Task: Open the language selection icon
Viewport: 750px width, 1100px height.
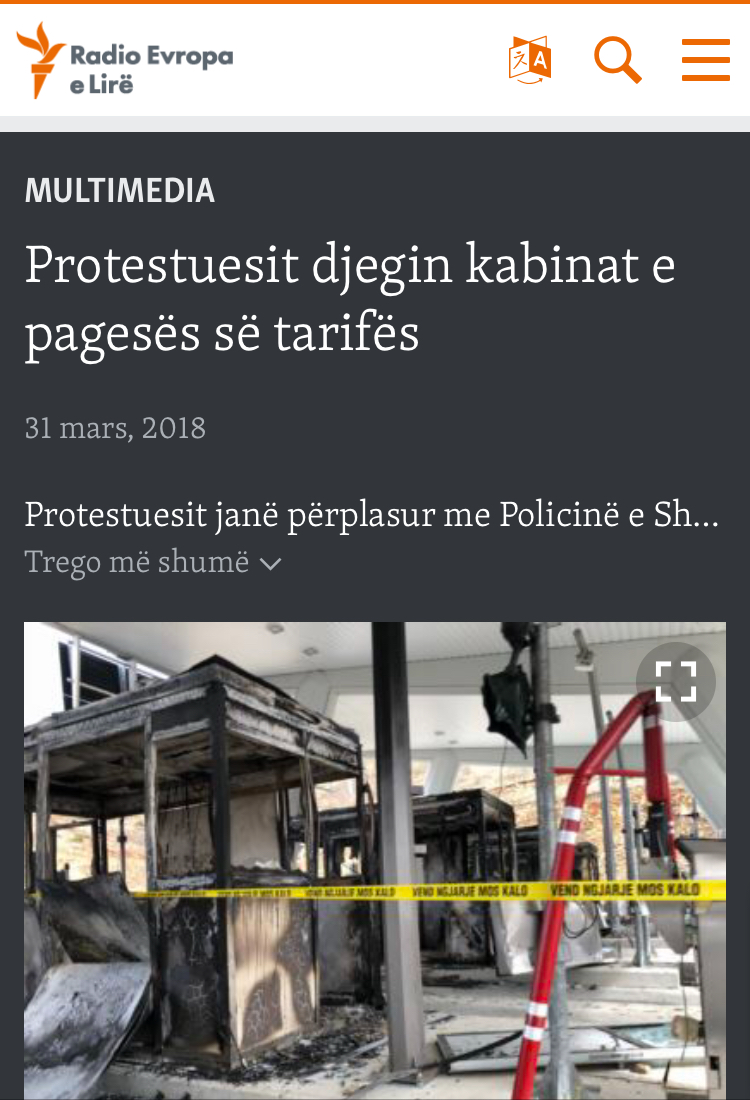Action: (530, 60)
